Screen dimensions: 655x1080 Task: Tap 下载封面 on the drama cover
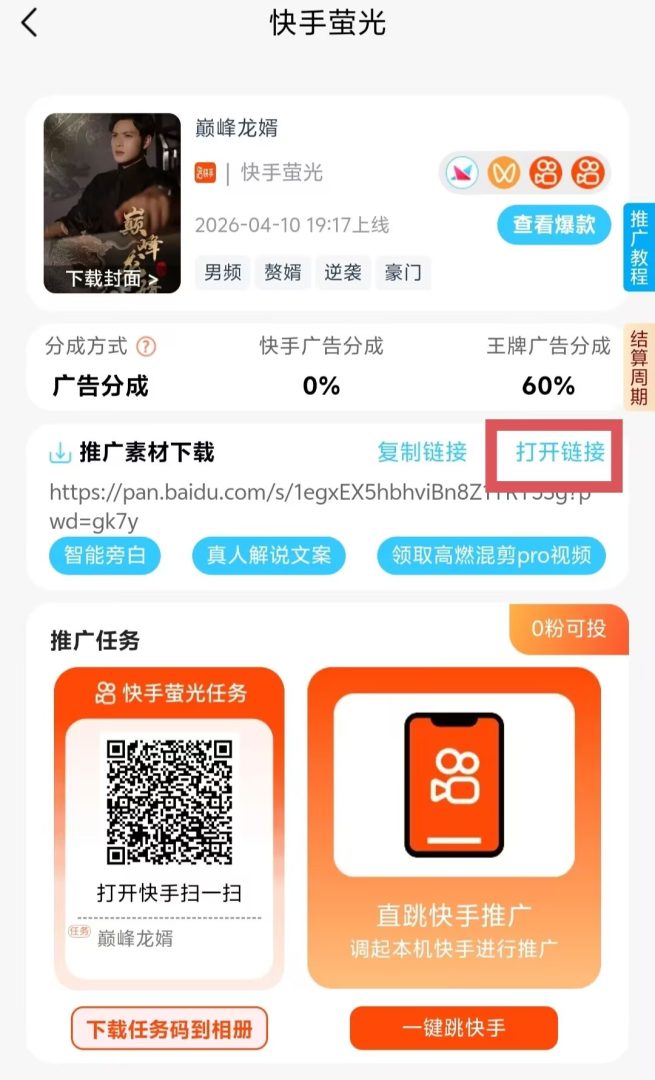(x=111, y=278)
